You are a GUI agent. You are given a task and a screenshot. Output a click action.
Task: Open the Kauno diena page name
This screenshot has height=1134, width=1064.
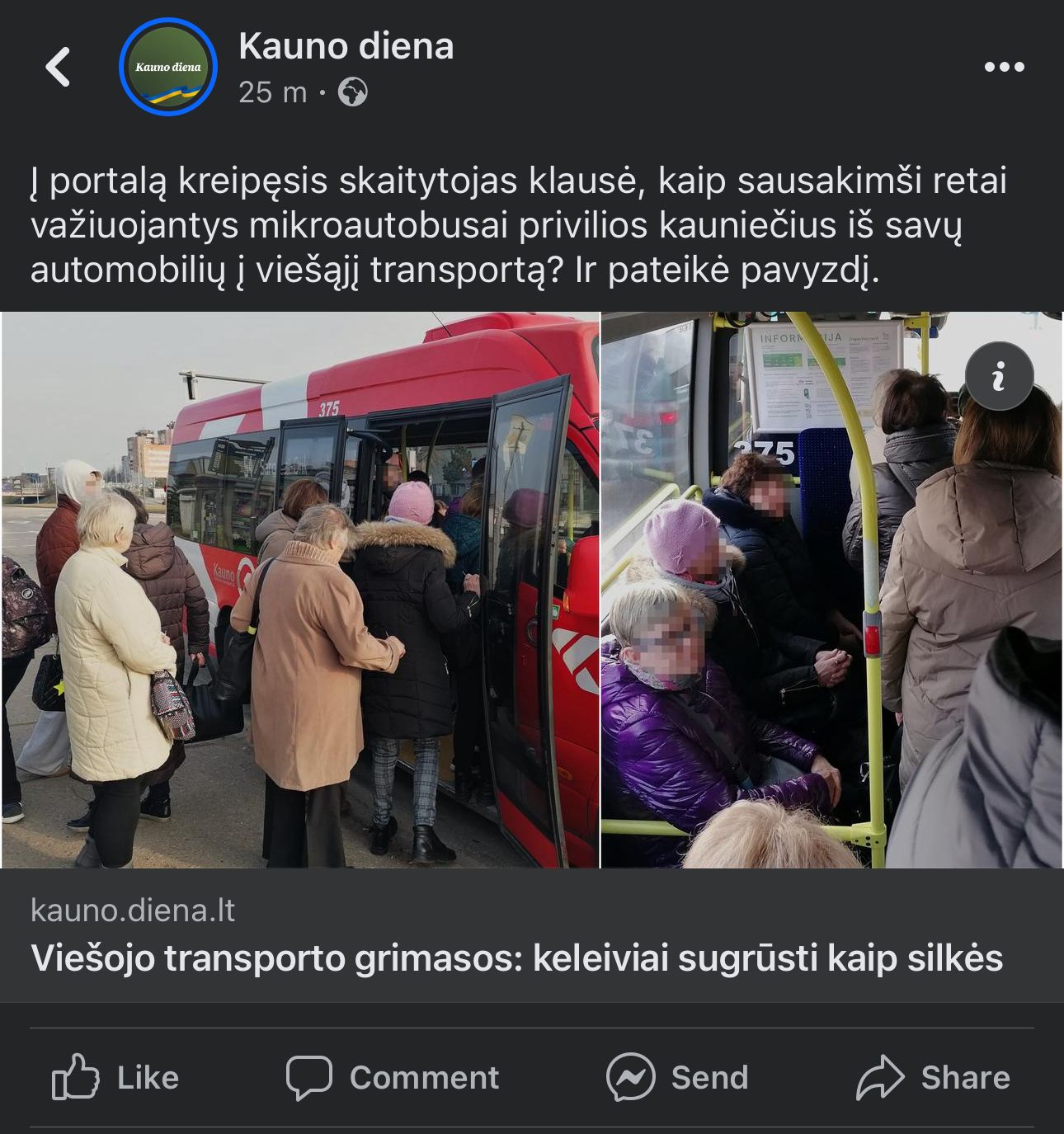[x=346, y=46]
